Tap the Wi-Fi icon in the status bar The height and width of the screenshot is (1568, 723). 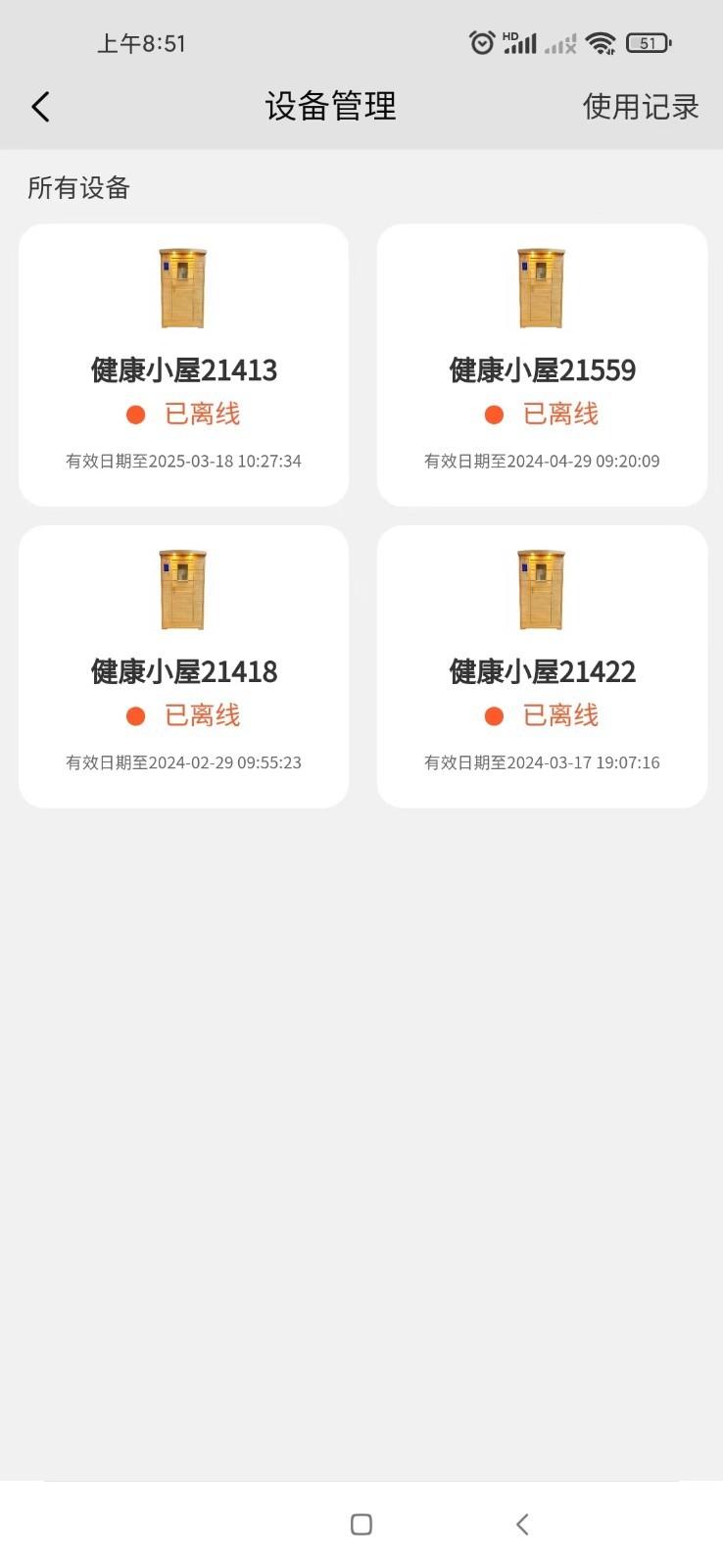coord(601,42)
